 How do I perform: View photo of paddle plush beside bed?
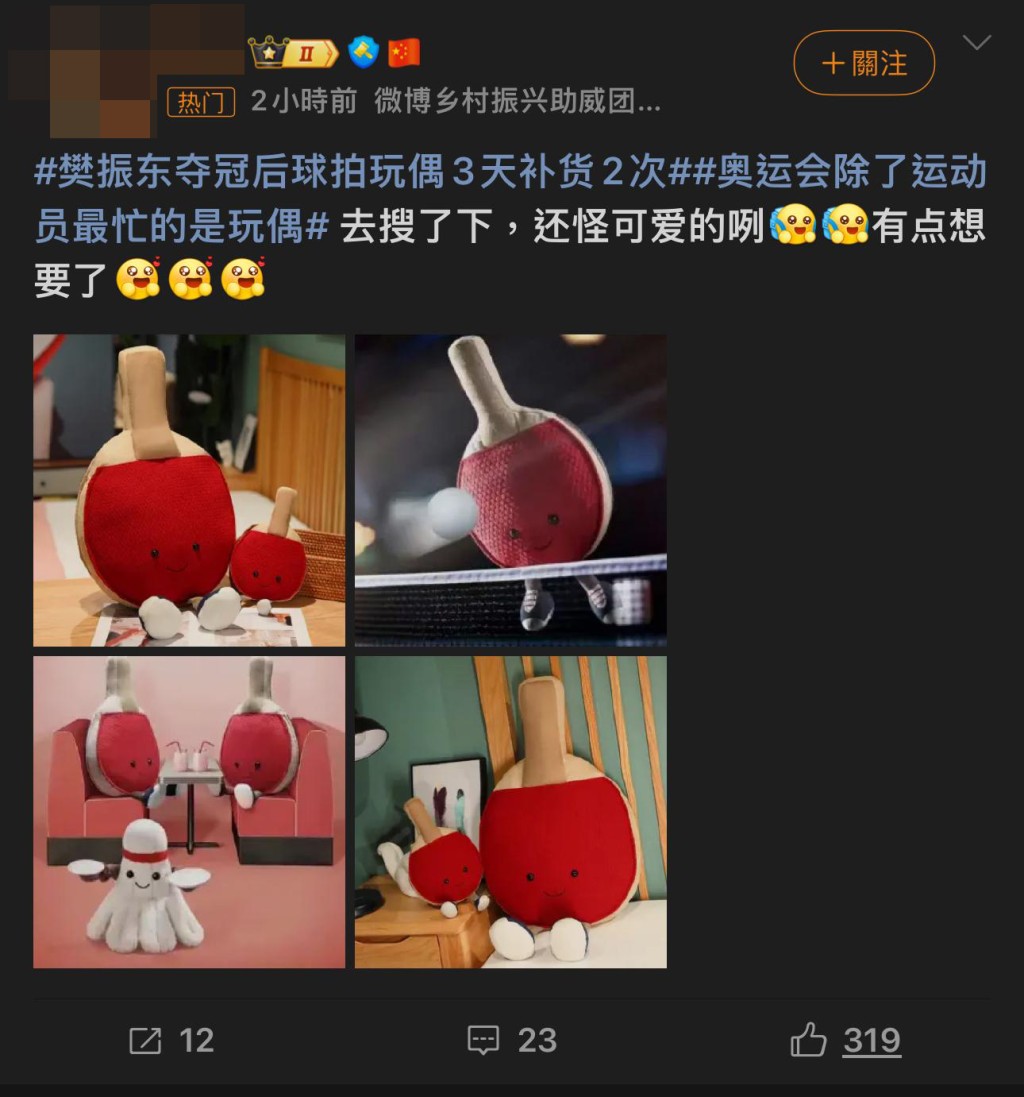point(510,812)
